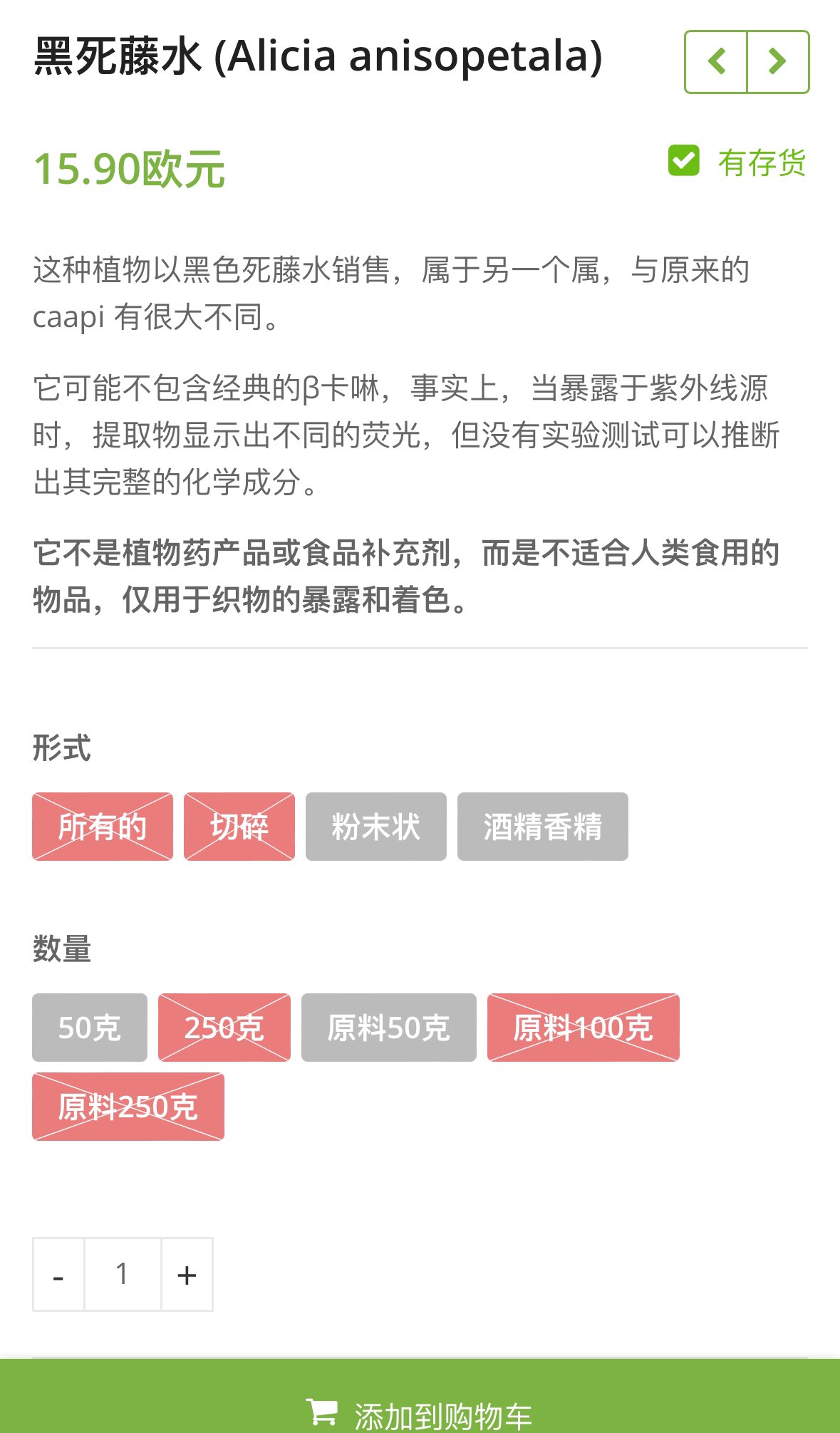Viewport: 840px width, 1433px height.
Task: Select the 原料50克 quantity chip
Action: click(389, 1028)
